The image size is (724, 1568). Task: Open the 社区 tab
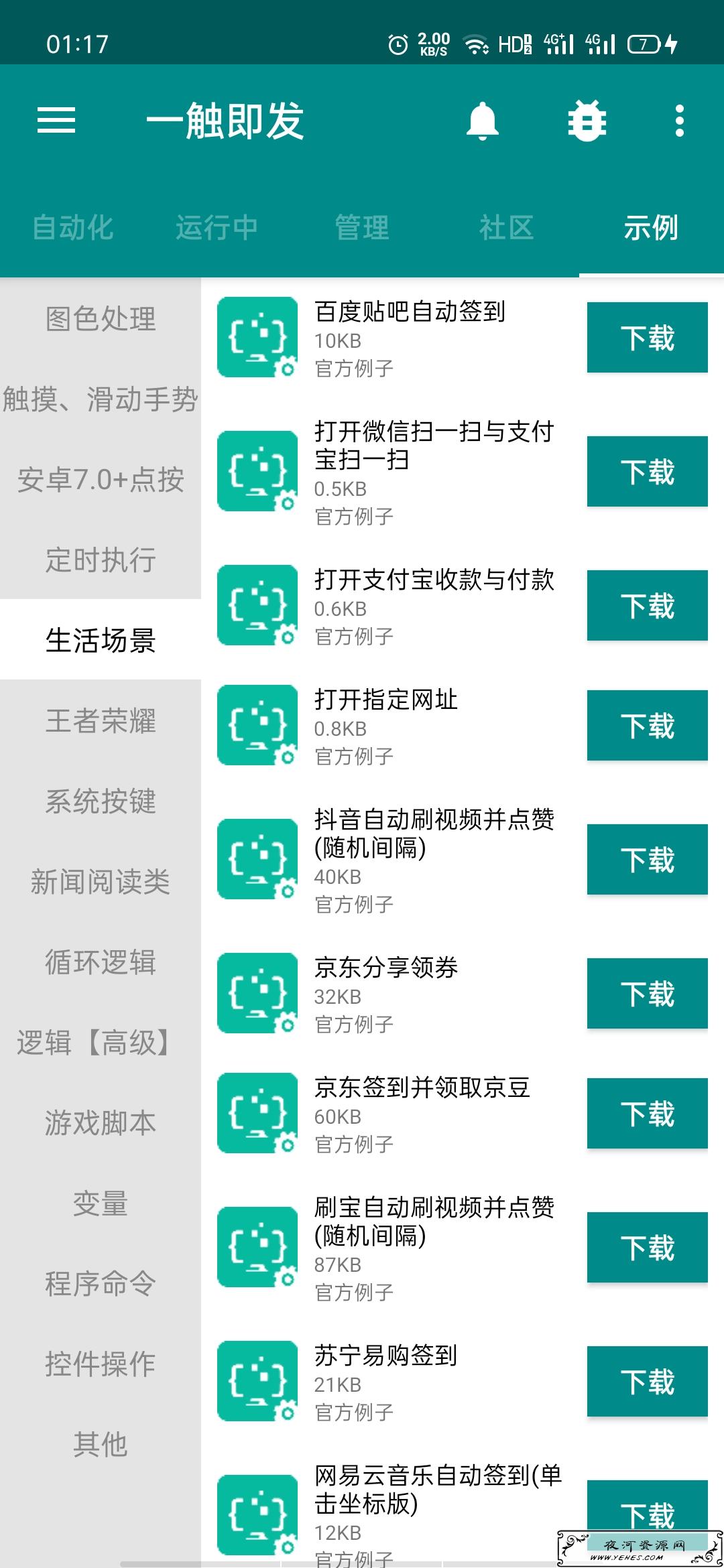click(x=507, y=227)
